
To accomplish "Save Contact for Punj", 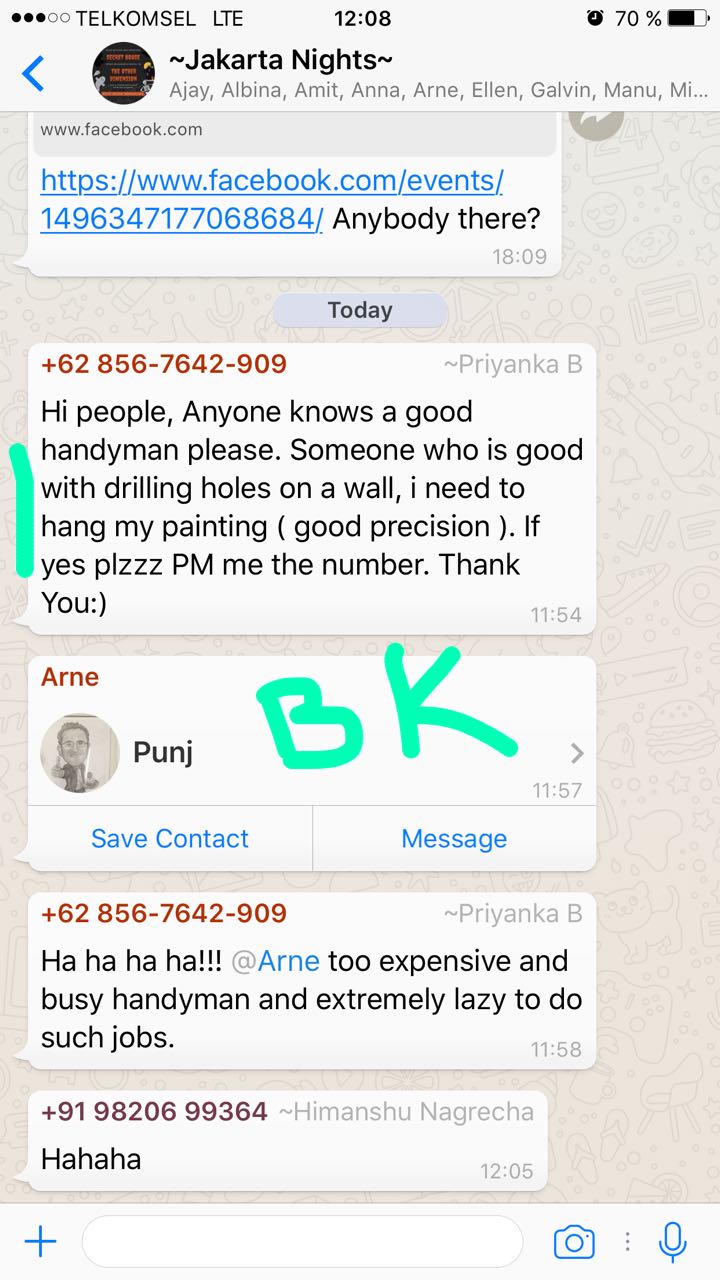I will pos(170,838).
